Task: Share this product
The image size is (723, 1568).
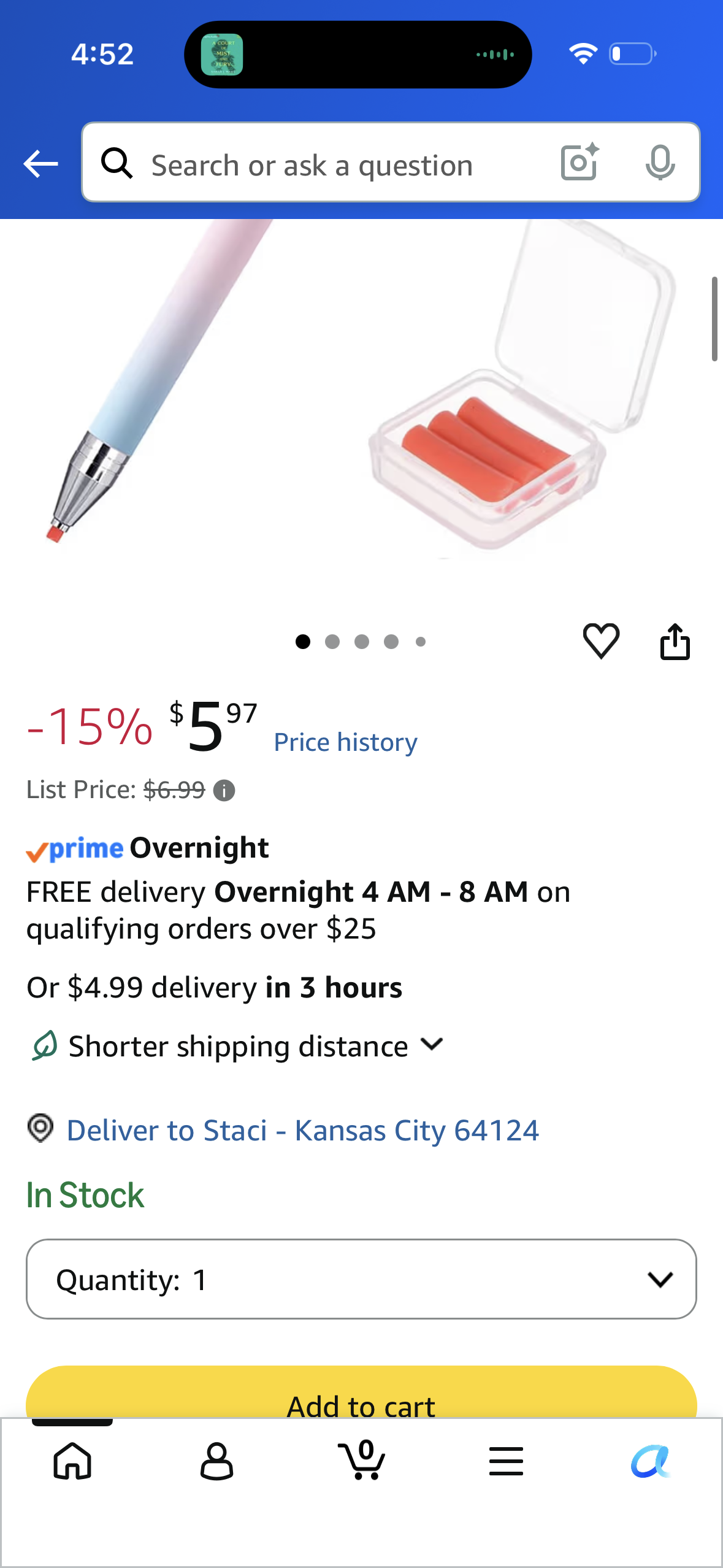Action: tap(675, 641)
